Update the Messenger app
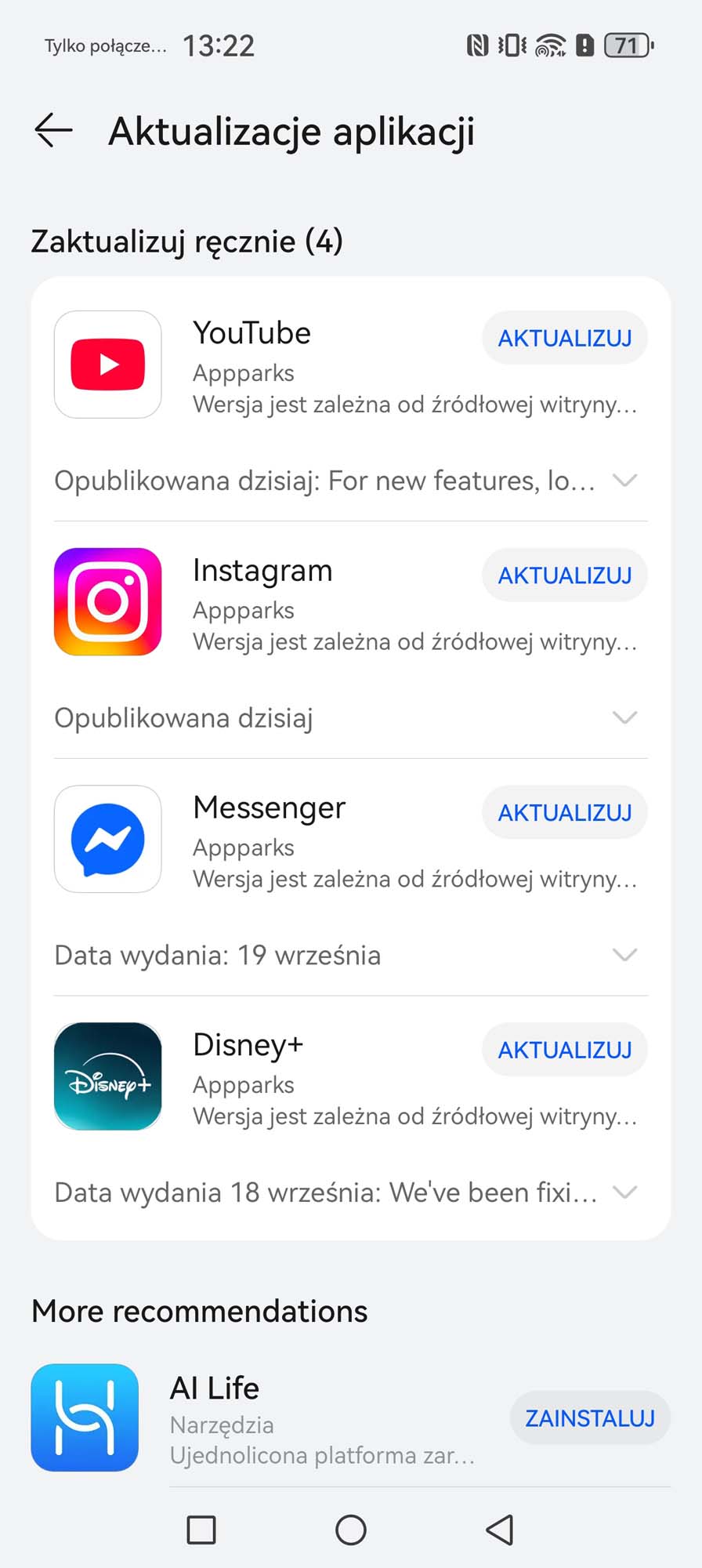This screenshot has width=702, height=1568. [x=564, y=813]
